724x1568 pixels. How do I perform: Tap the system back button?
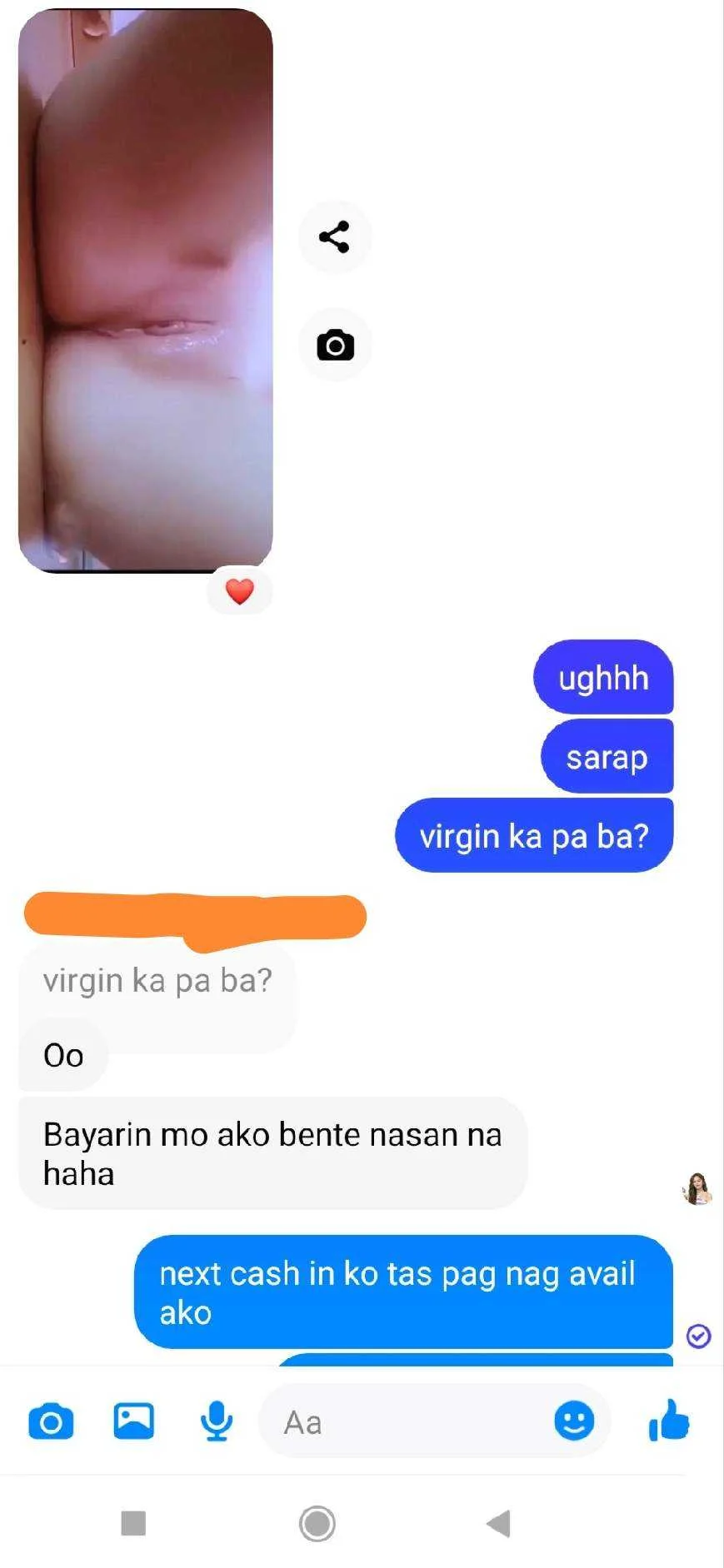click(498, 1524)
